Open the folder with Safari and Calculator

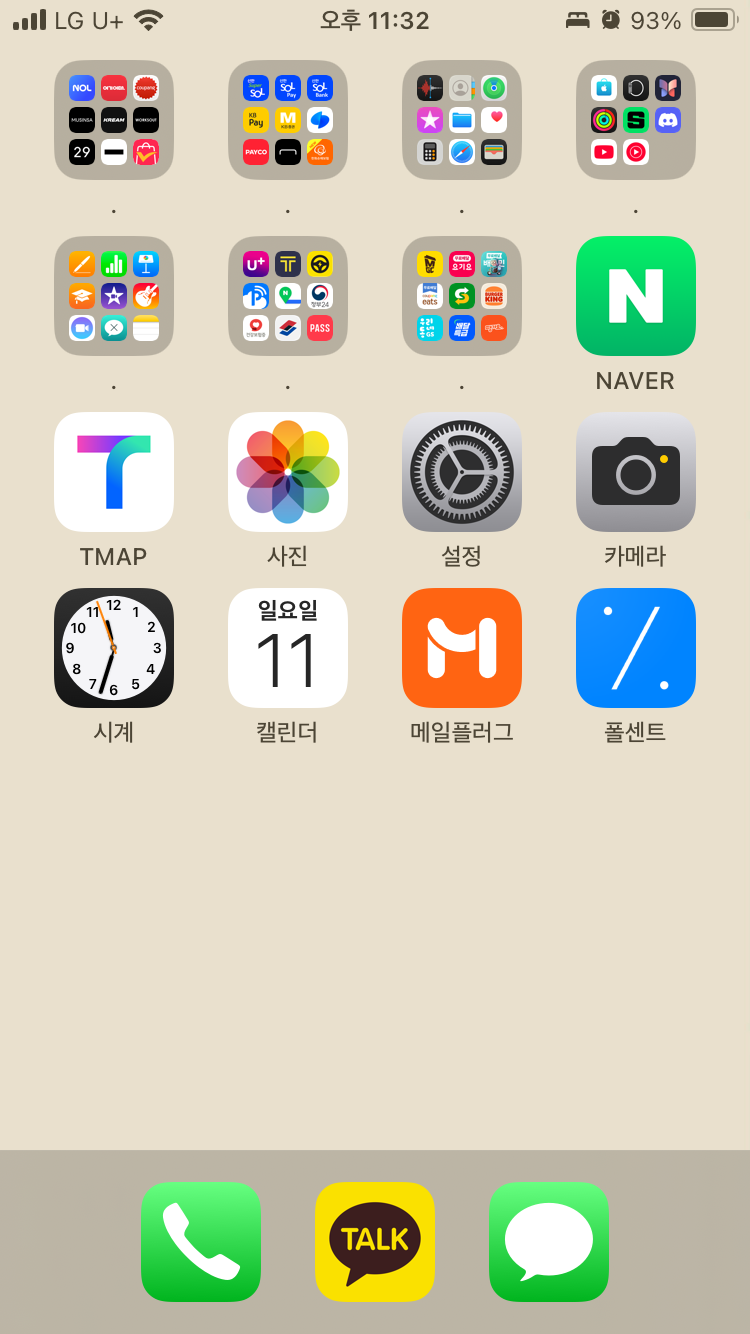point(462,120)
